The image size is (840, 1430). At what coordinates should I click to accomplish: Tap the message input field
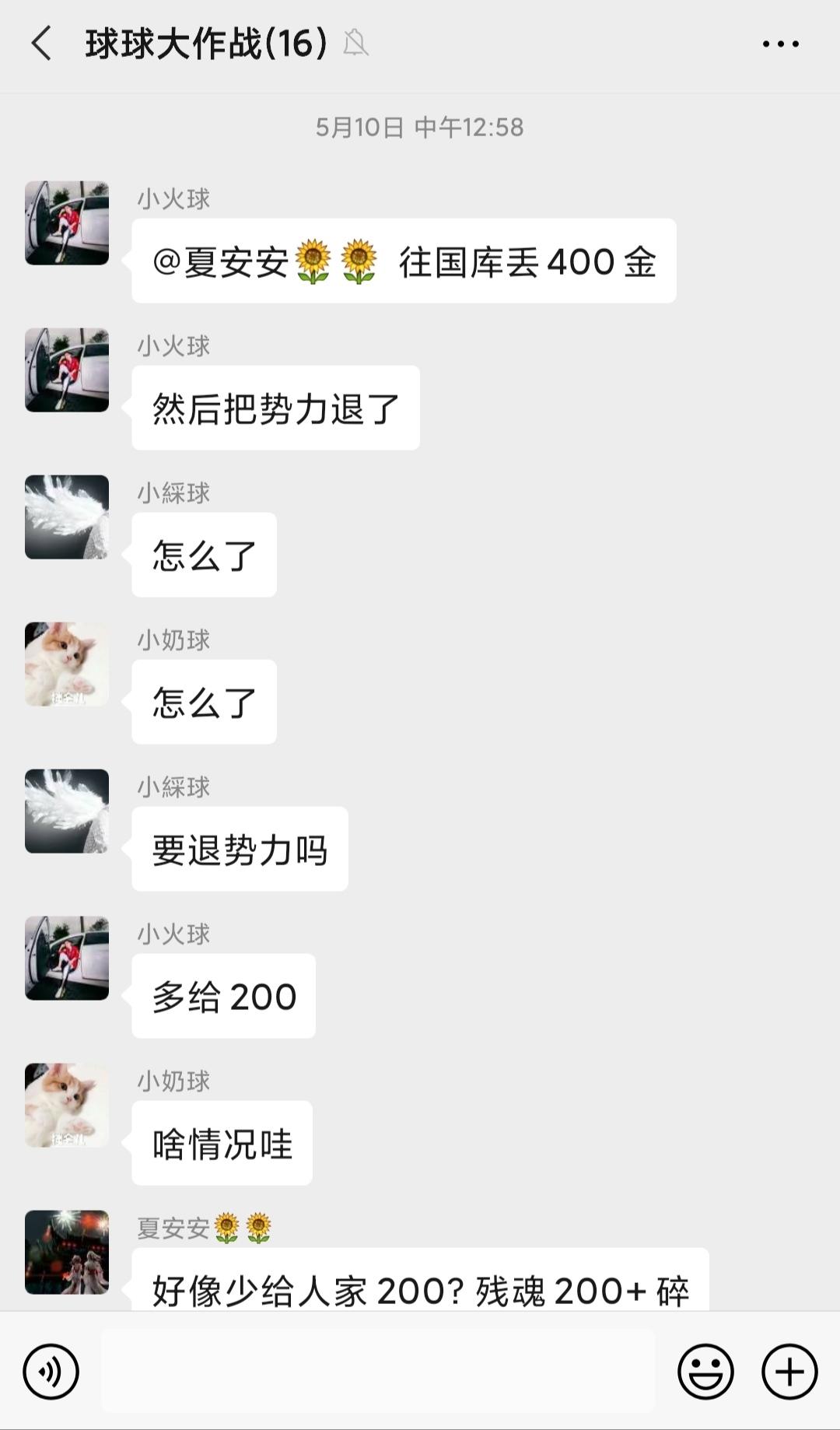[x=378, y=1371]
